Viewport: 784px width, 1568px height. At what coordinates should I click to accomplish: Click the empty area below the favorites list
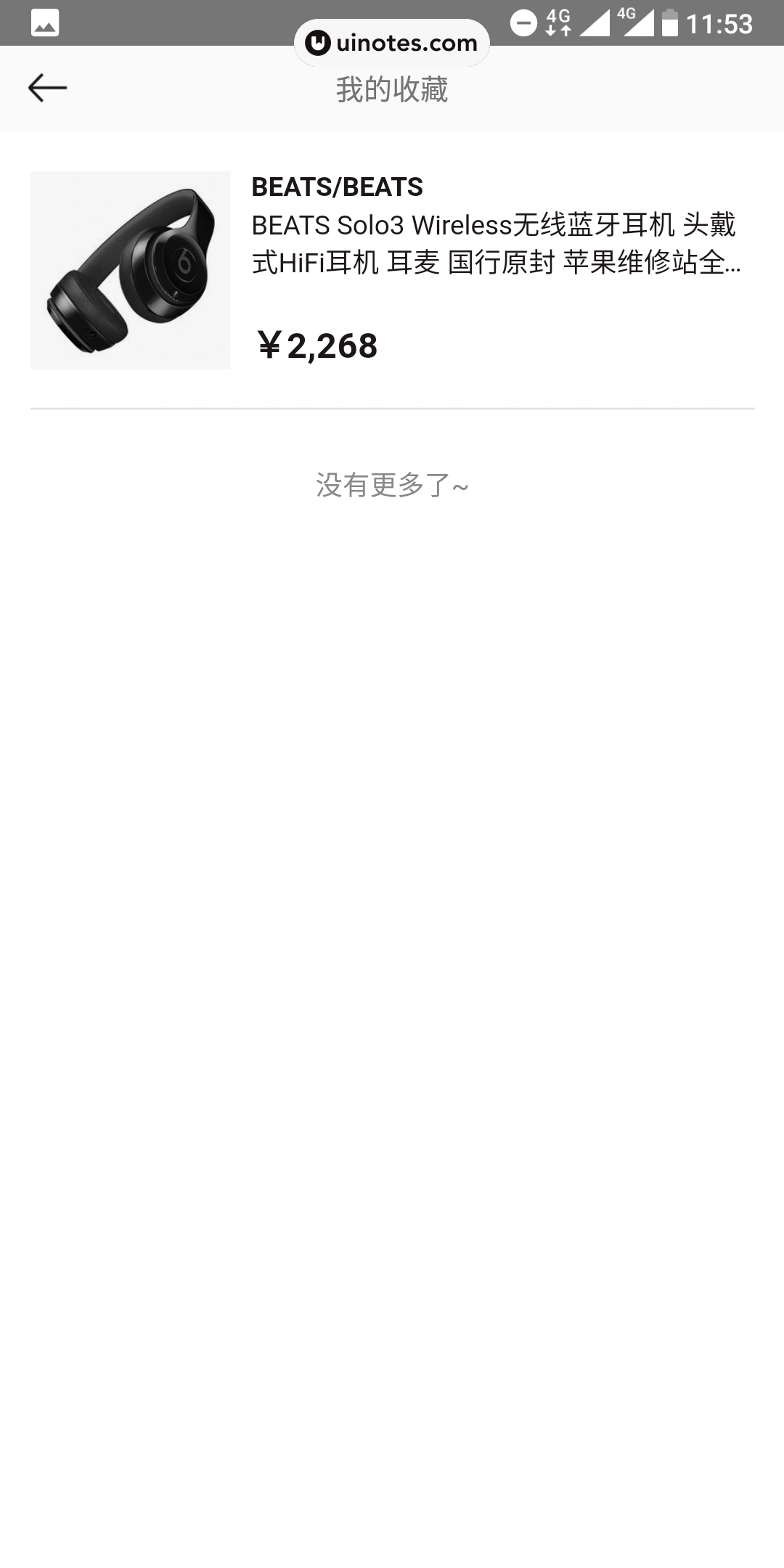point(392,944)
